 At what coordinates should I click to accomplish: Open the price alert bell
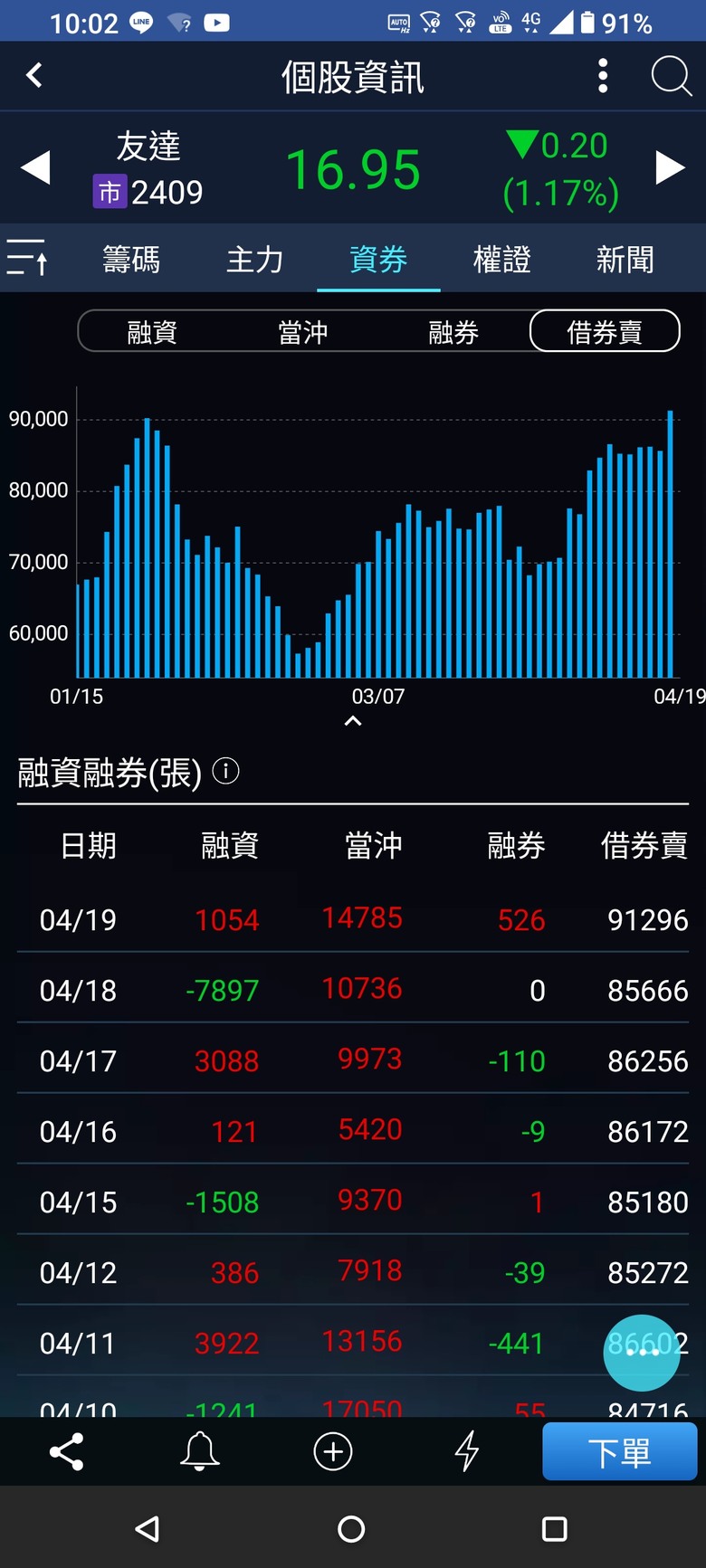[x=200, y=1451]
